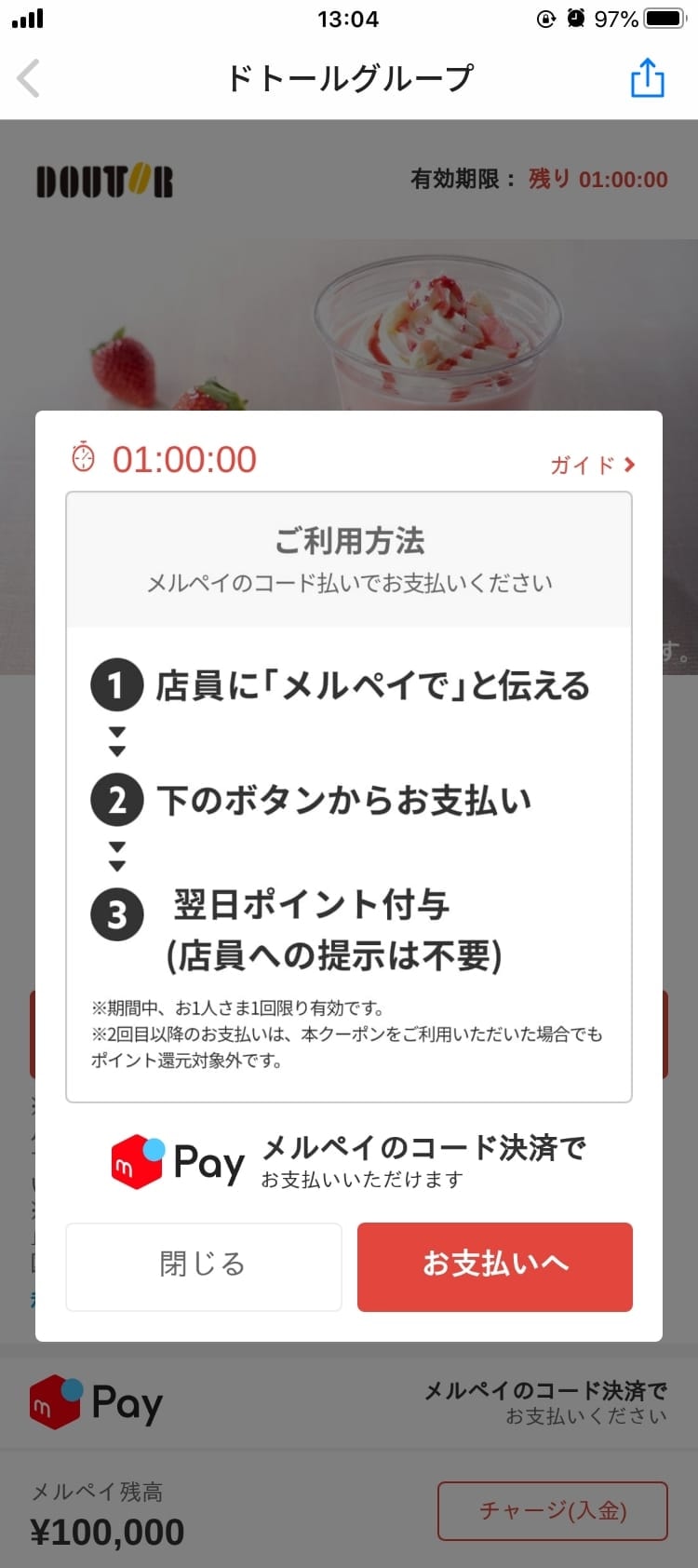Dismiss the dialog with 閉じる
The image size is (698, 1568).
click(203, 1266)
